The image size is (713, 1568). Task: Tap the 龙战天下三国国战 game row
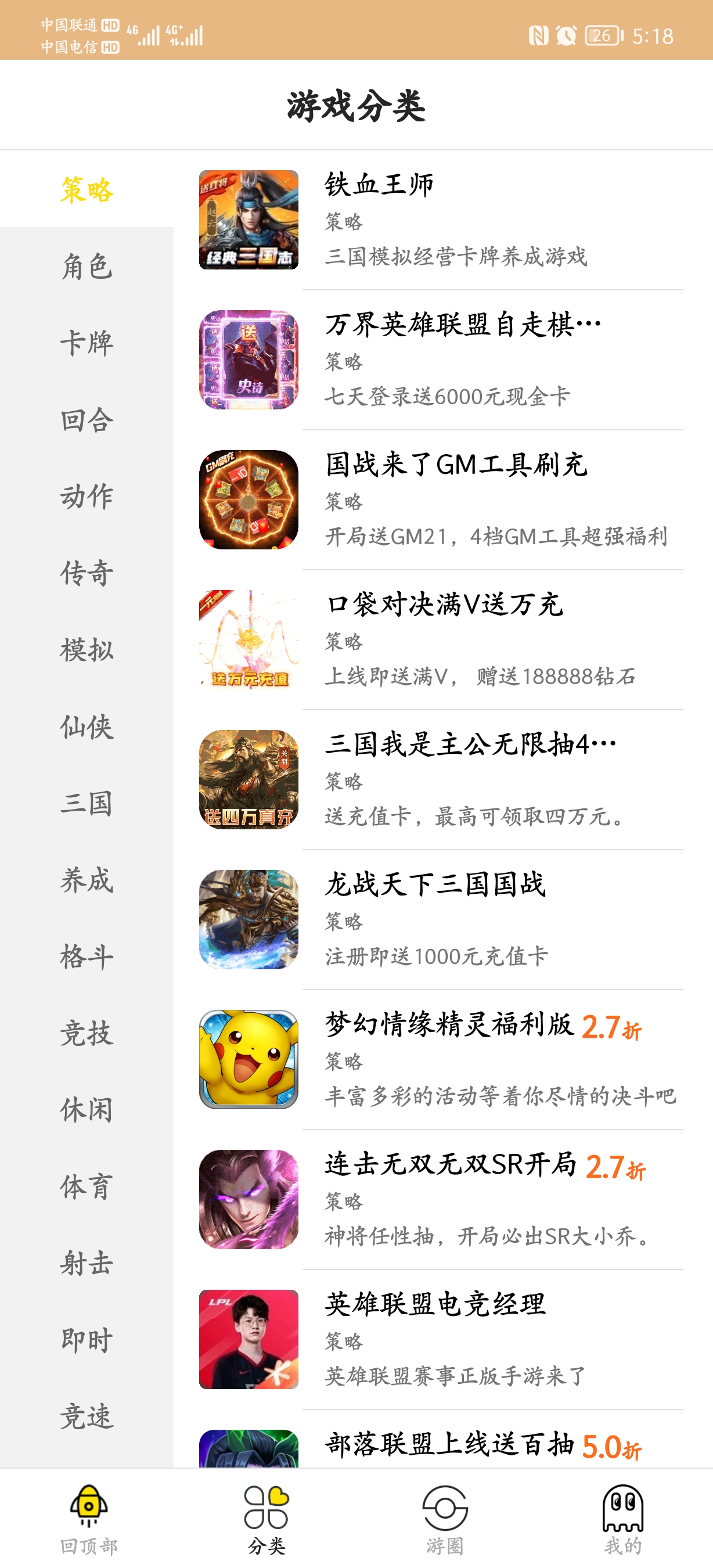tap(441, 920)
